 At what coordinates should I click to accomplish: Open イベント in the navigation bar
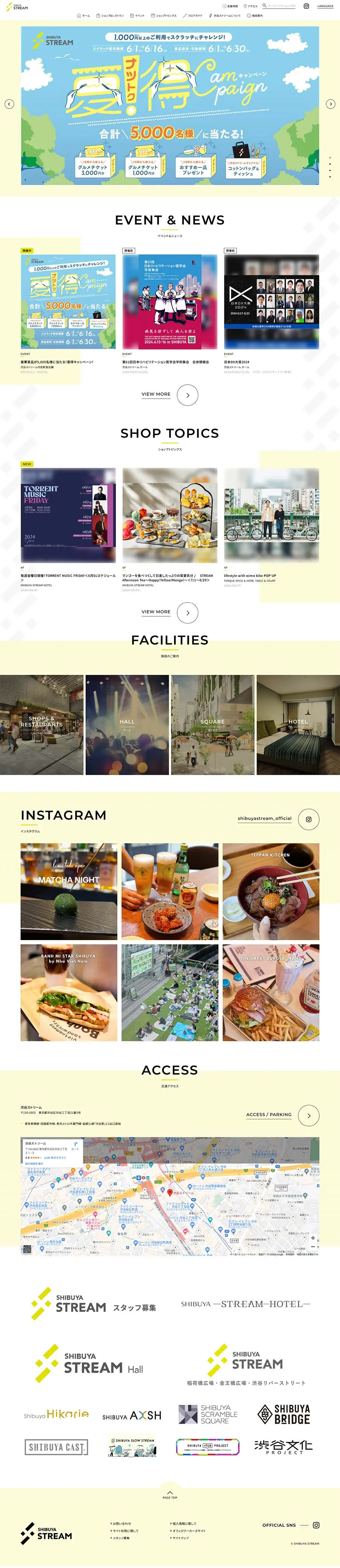(138, 16)
